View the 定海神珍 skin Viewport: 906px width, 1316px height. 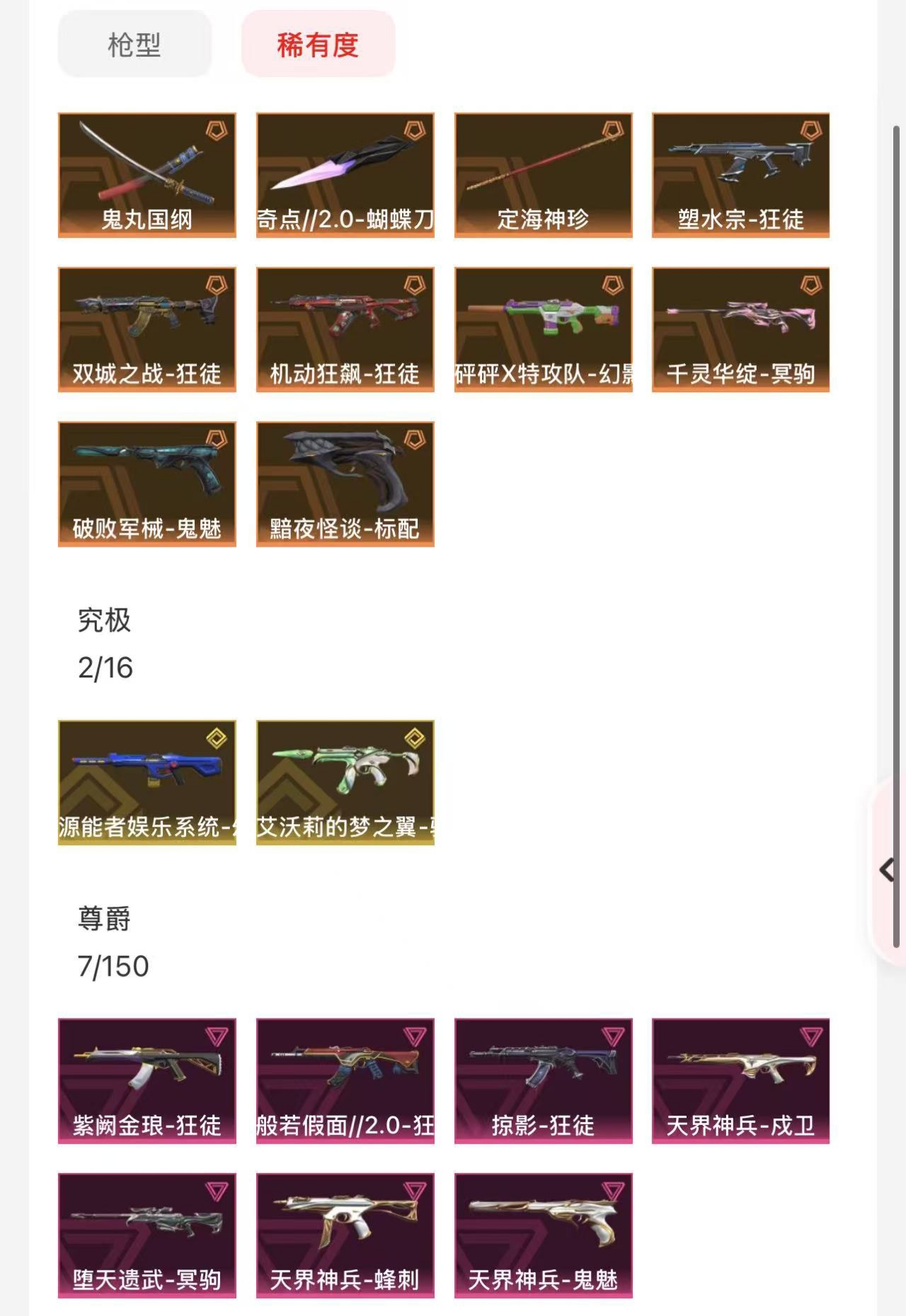click(x=544, y=175)
